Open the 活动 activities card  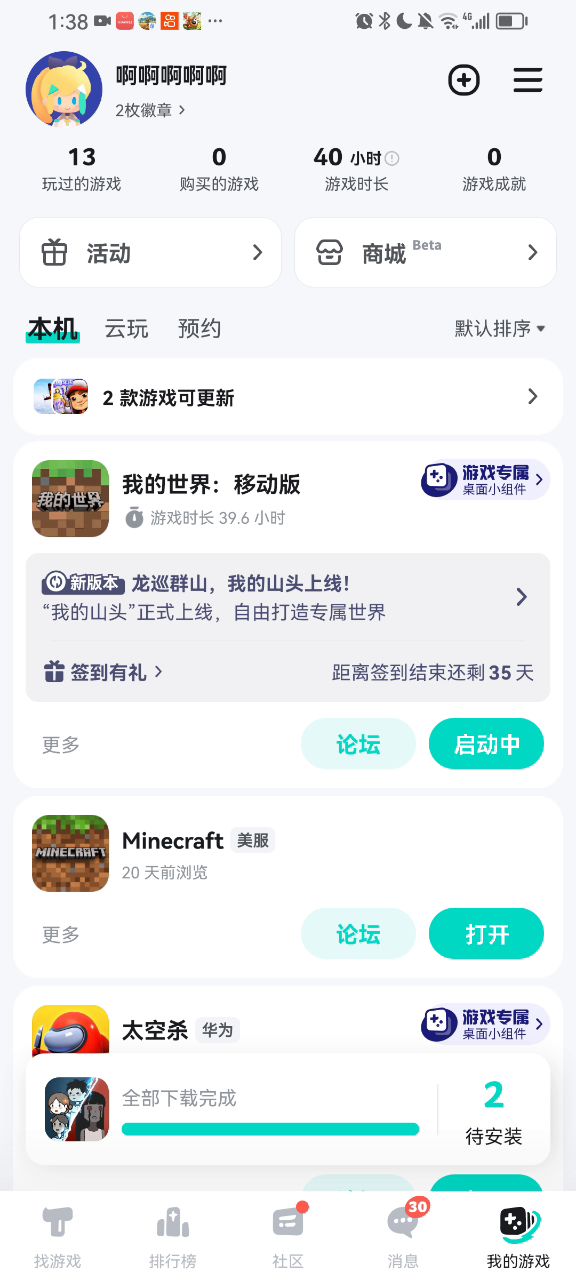coord(150,253)
